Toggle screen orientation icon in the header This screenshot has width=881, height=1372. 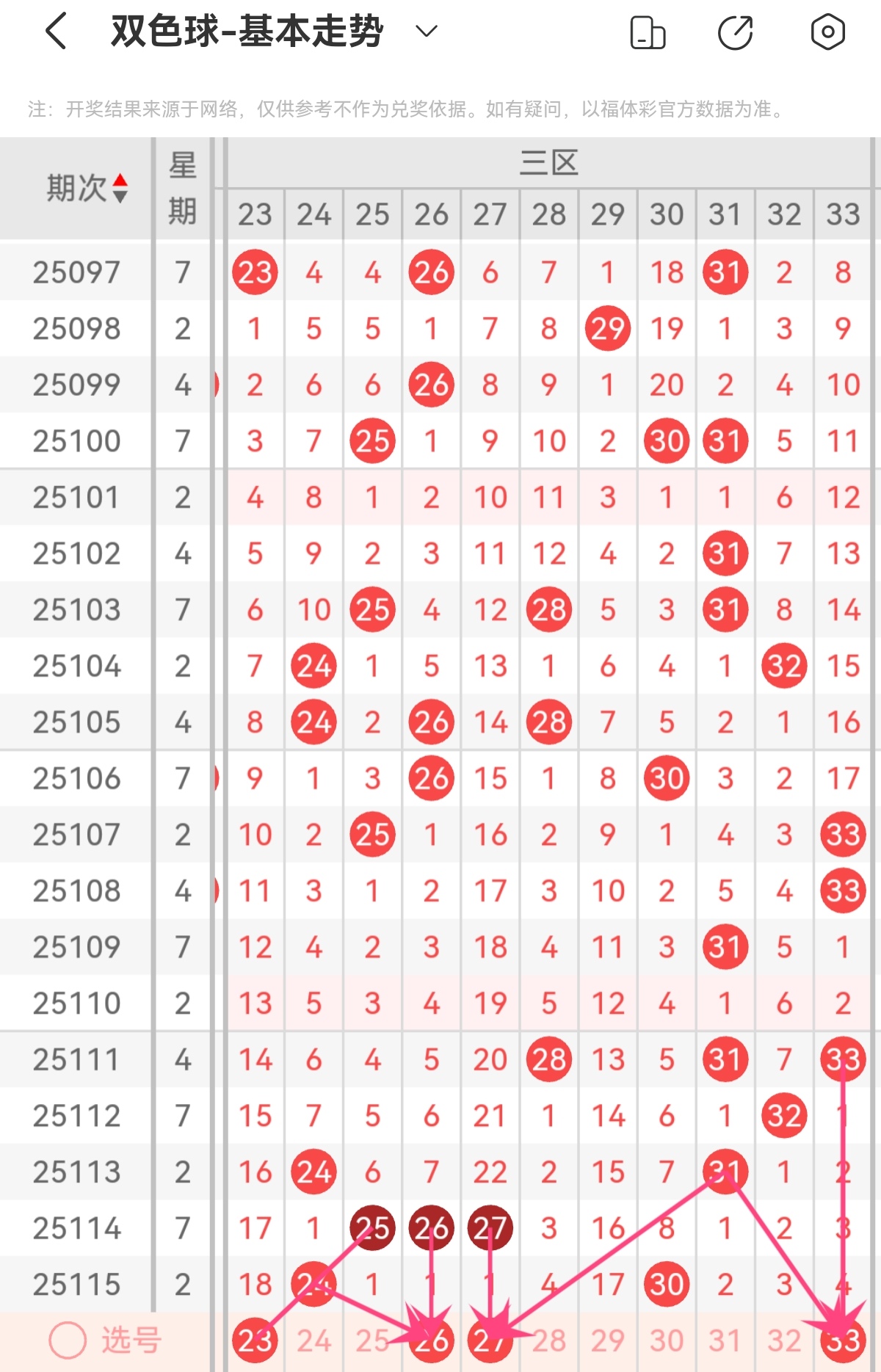(x=648, y=33)
